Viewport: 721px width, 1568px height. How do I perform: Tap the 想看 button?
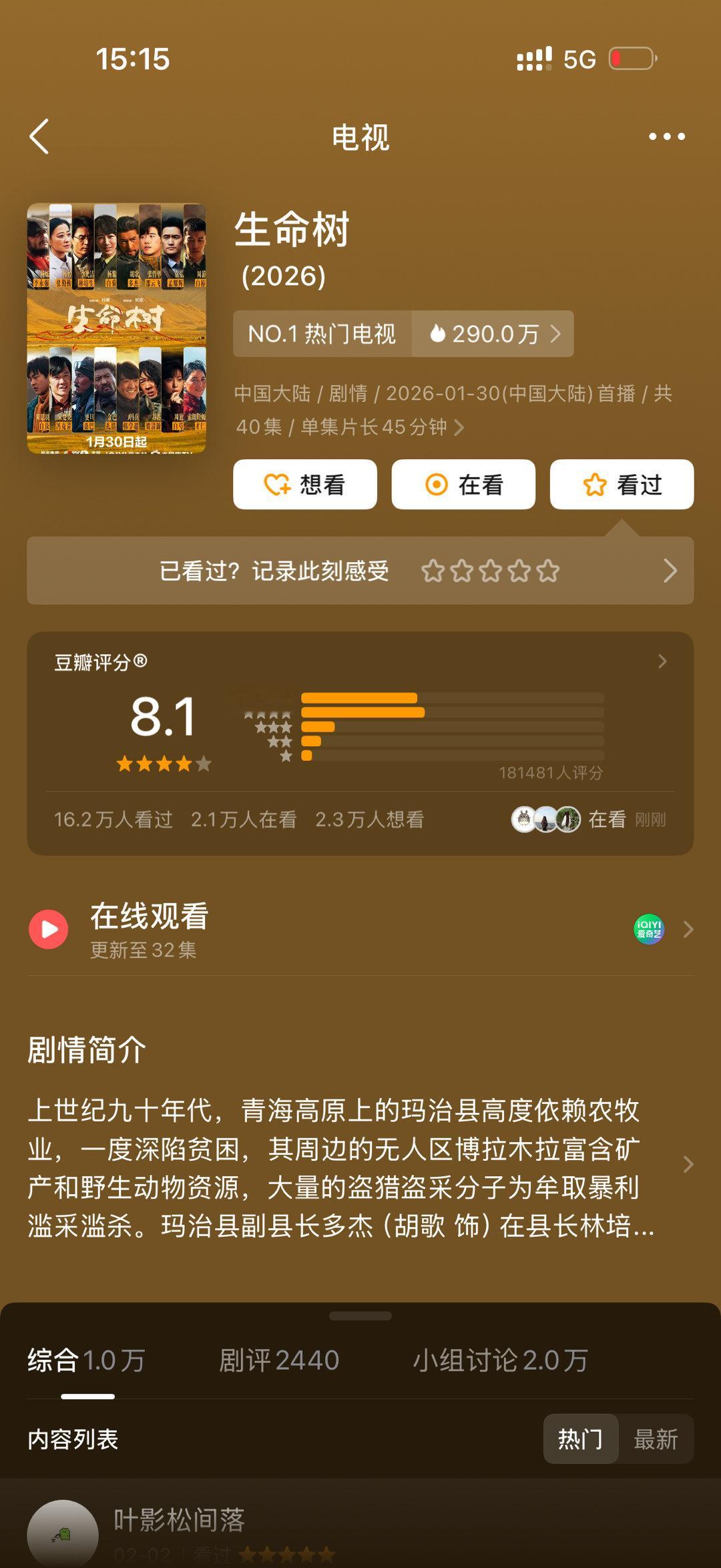[304, 485]
